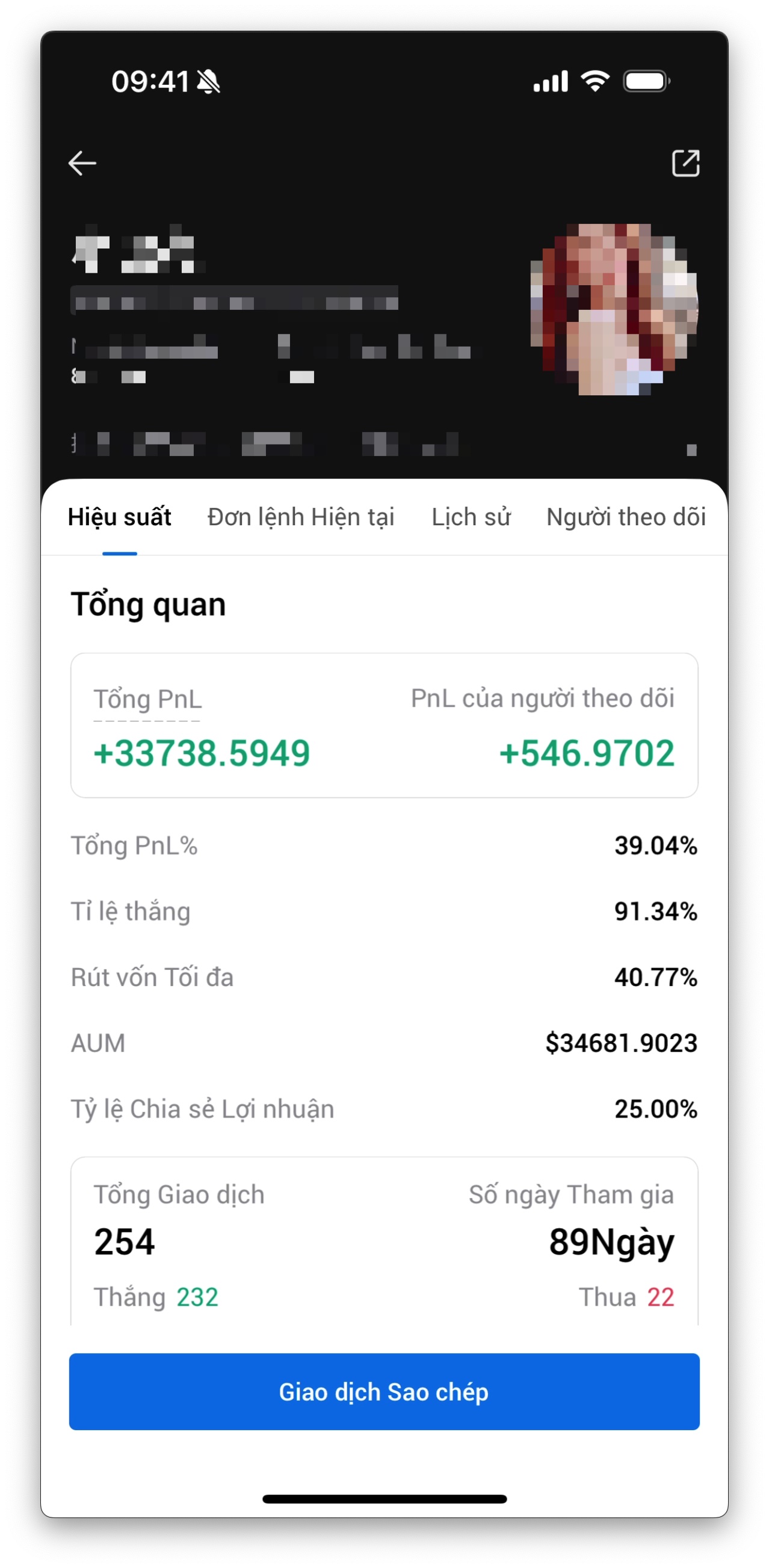This screenshot has height=1568, width=769.
Task: Show the Tổng PnL explanation
Action: (x=147, y=699)
